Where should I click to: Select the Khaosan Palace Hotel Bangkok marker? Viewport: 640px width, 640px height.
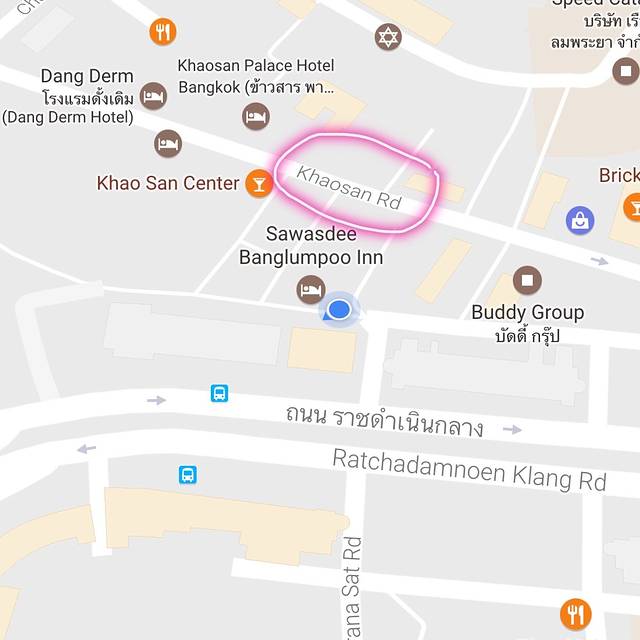[256, 116]
